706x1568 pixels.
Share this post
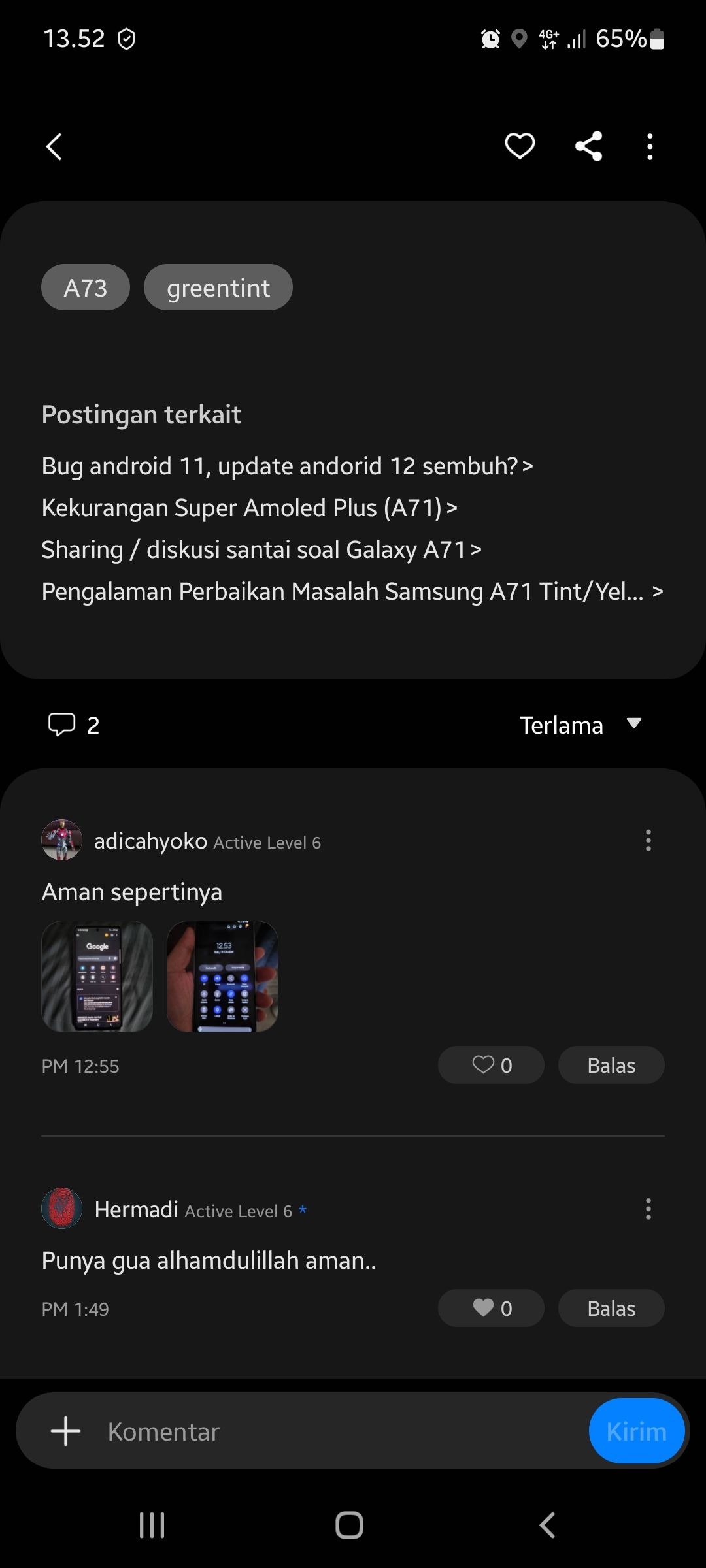click(x=588, y=146)
